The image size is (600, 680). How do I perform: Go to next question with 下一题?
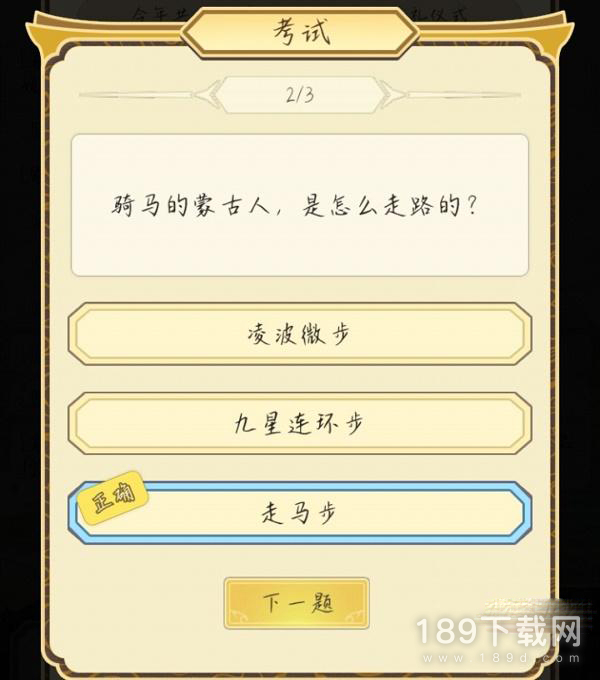click(297, 602)
